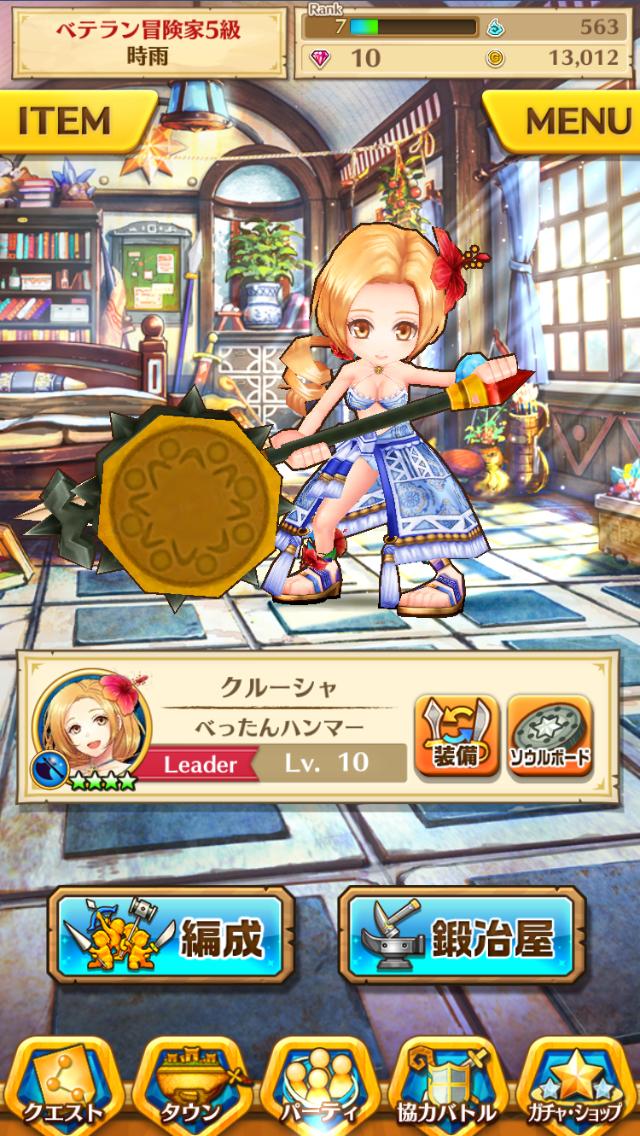Open the 協力バトル co-op battle tab

point(448,1087)
